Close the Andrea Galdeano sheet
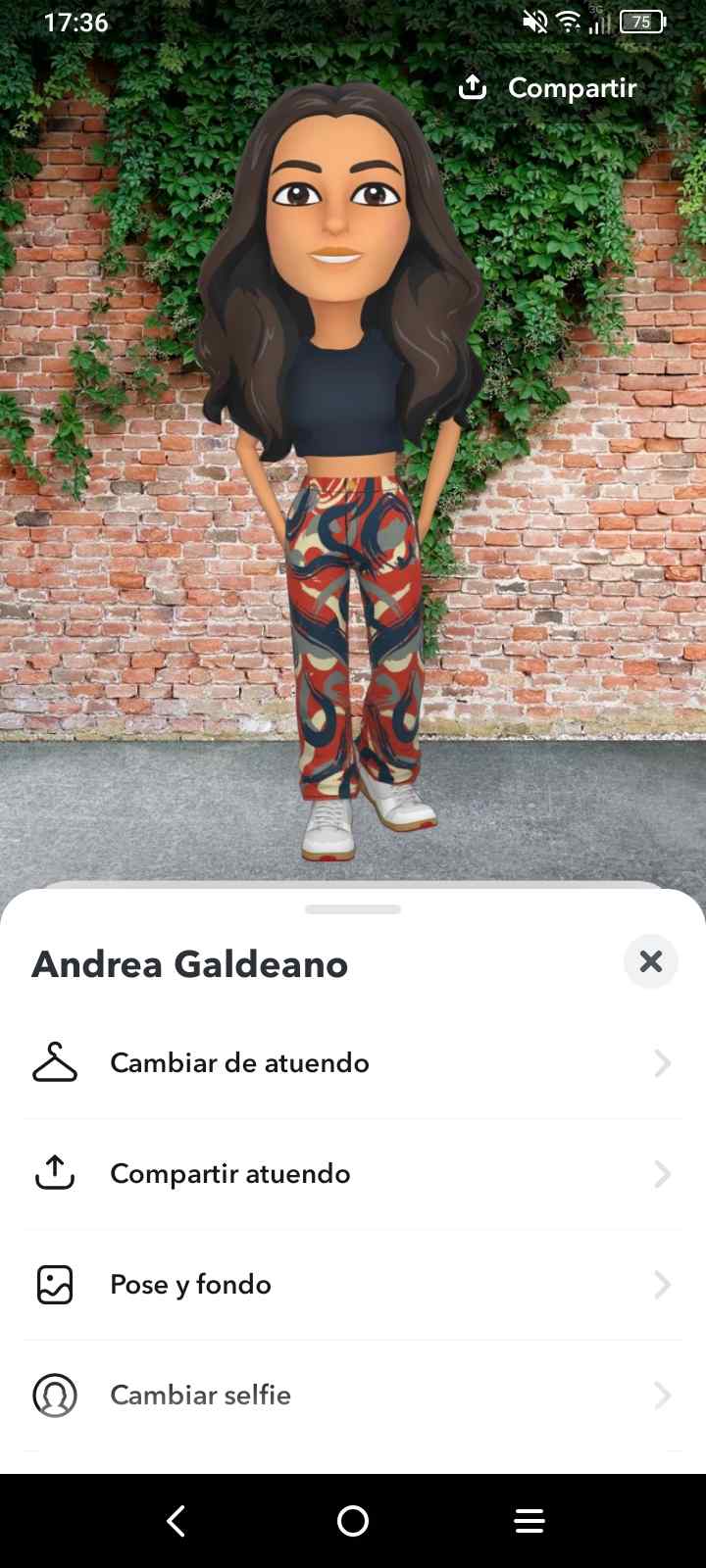Image resolution: width=706 pixels, height=1568 pixels. tap(650, 962)
